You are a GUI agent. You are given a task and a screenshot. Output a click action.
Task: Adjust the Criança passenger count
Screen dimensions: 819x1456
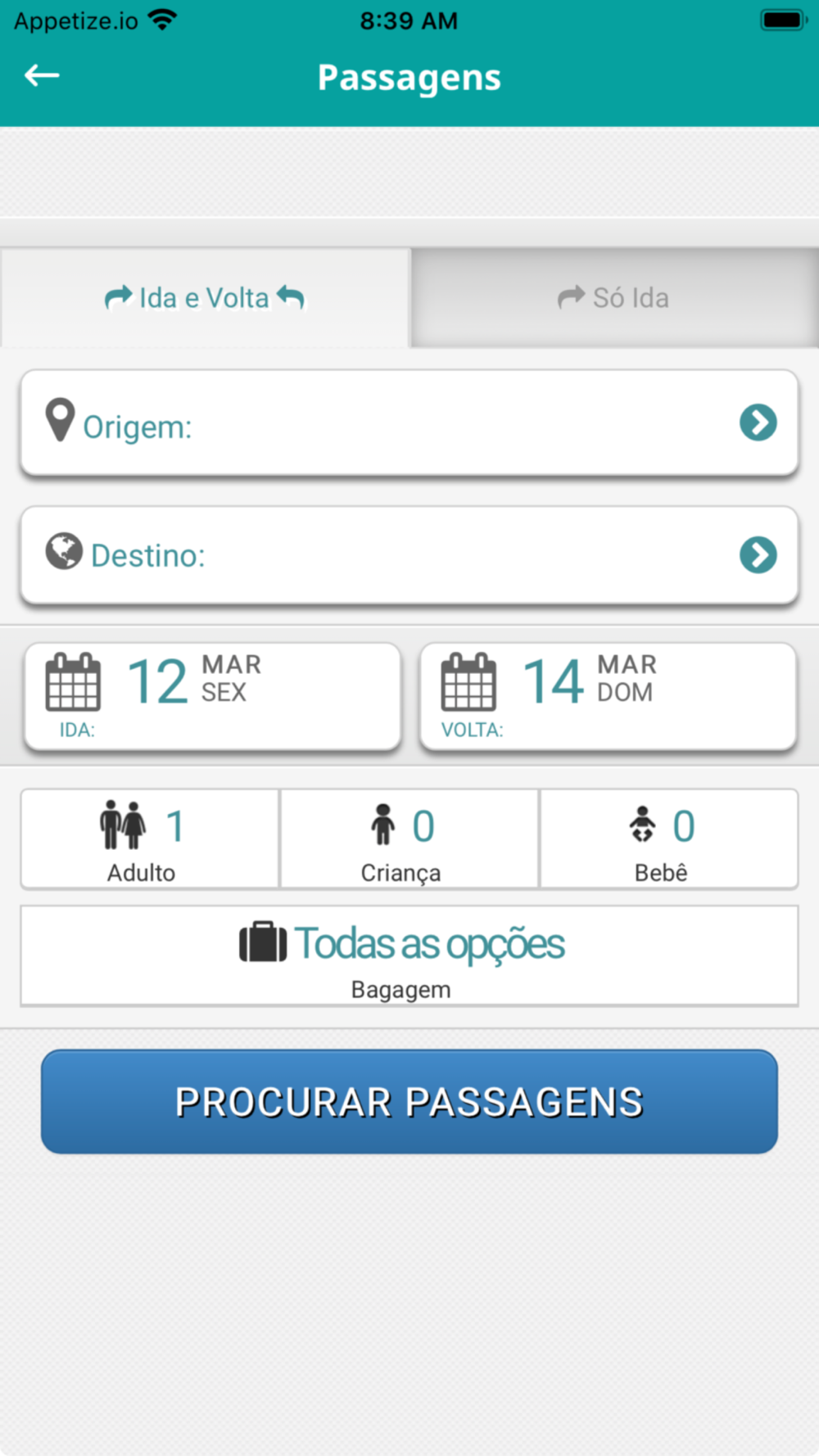coord(409,839)
